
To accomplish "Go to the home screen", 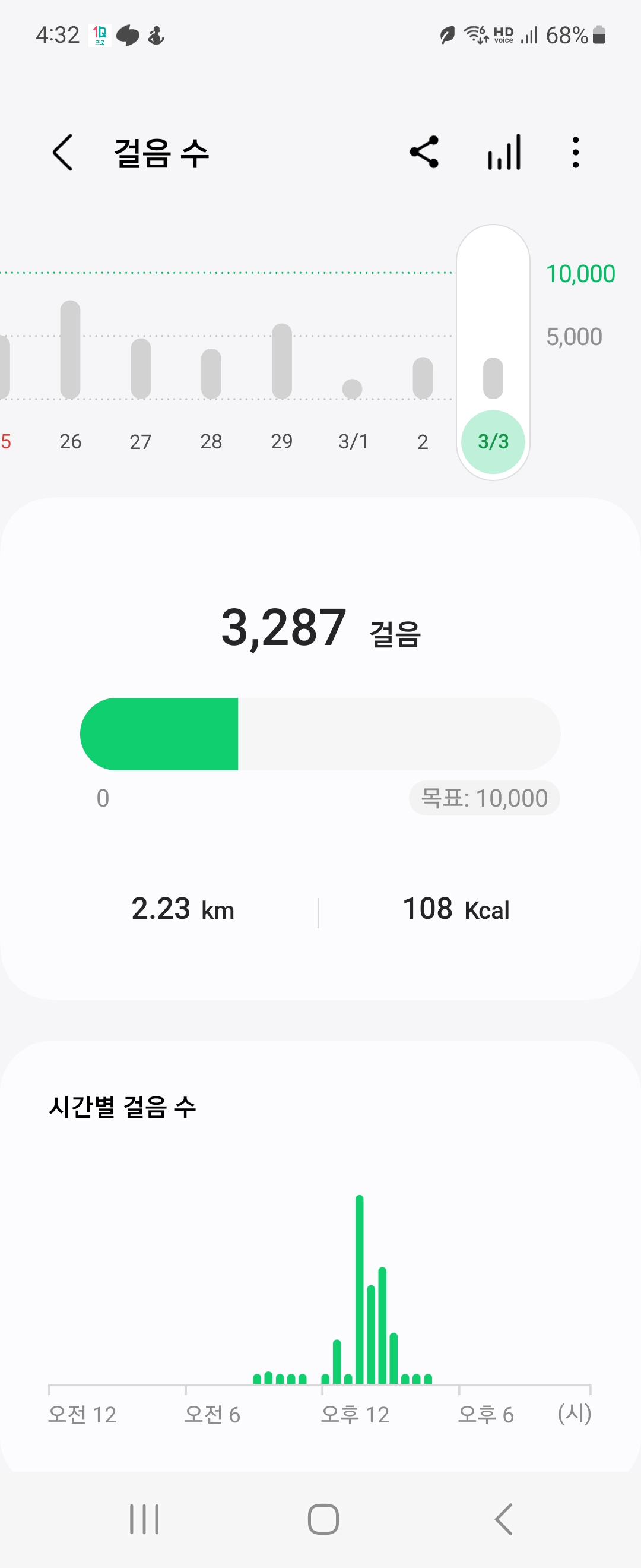I will coord(323,1519).
